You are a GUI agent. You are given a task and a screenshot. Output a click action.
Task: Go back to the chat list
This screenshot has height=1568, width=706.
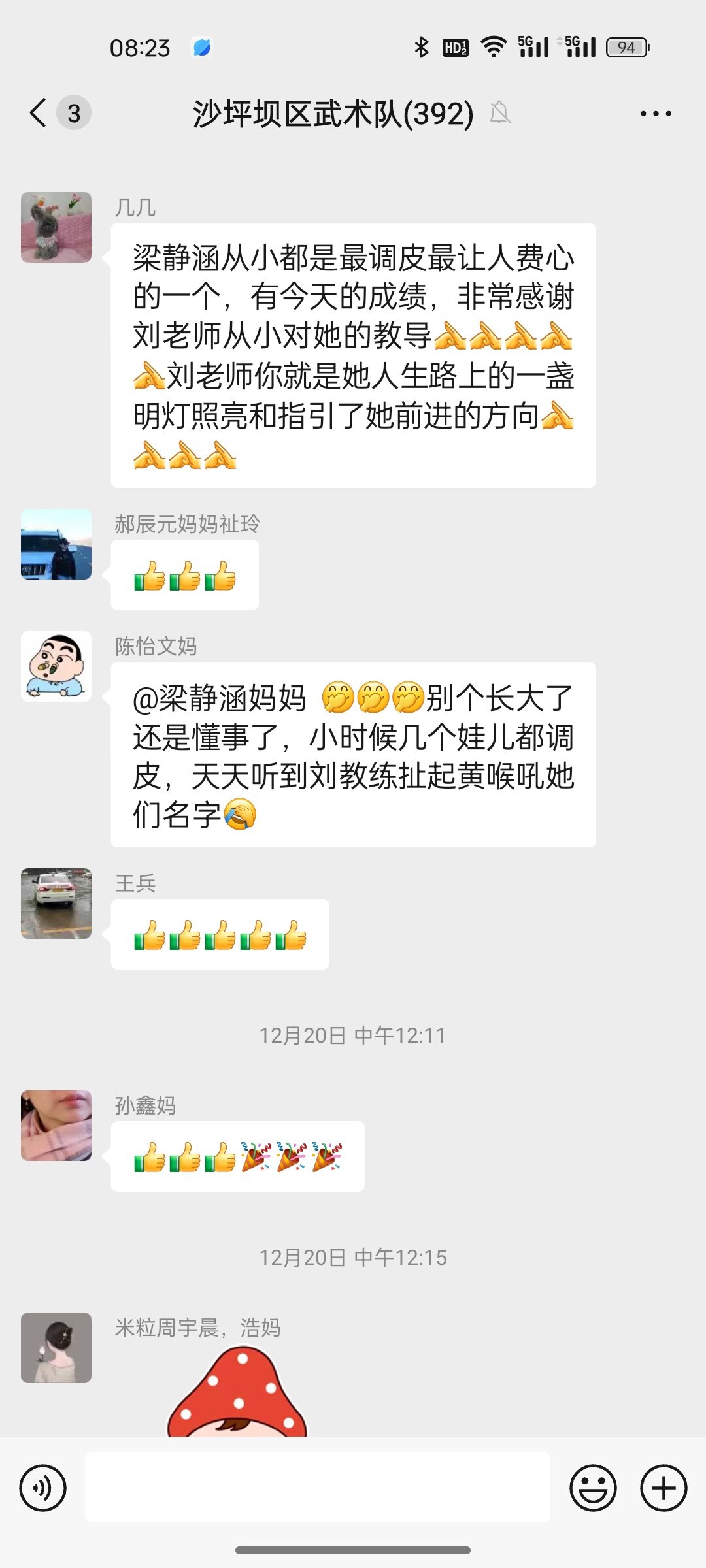pyautogui.click(x=39, y=113)
